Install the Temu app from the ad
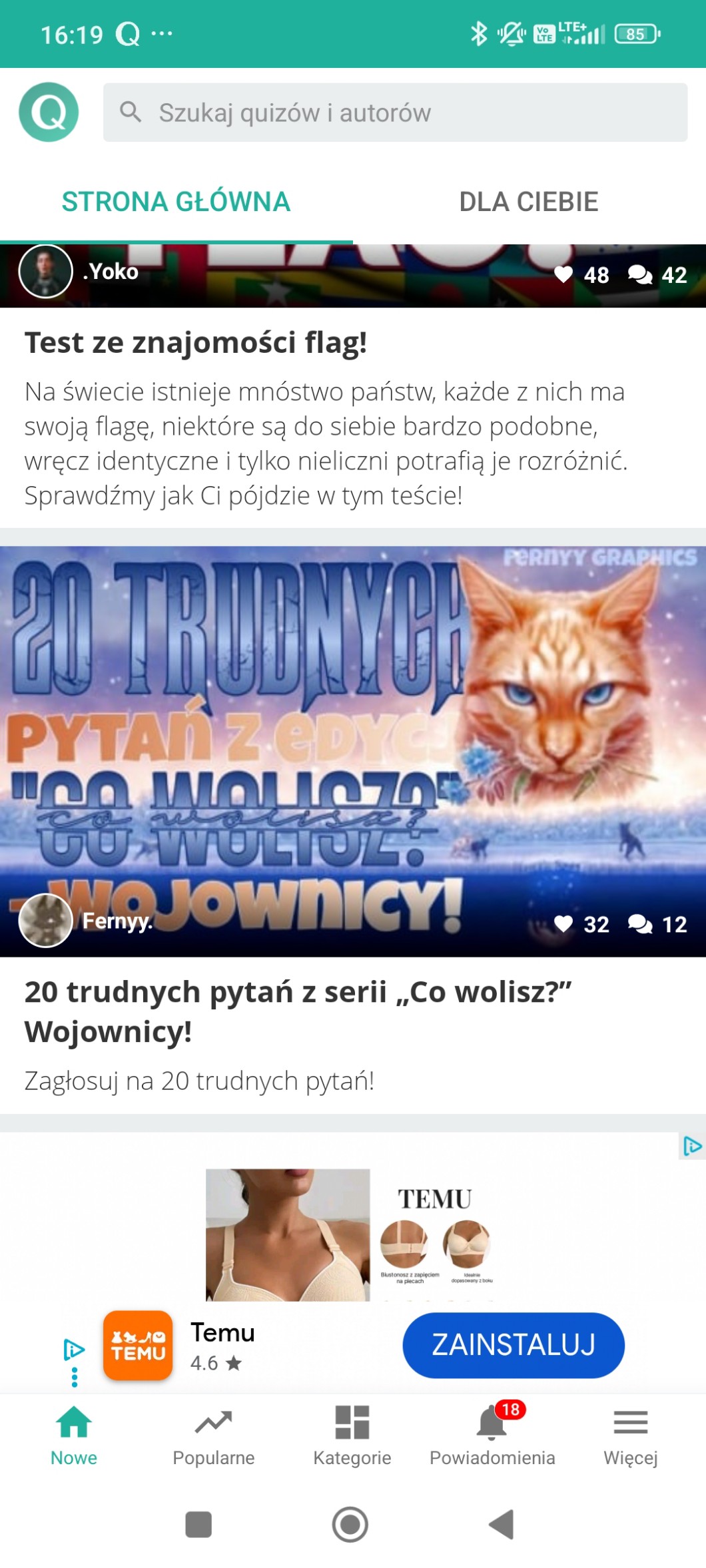This screenshot has width=706, height=1568. point(513,1345)
